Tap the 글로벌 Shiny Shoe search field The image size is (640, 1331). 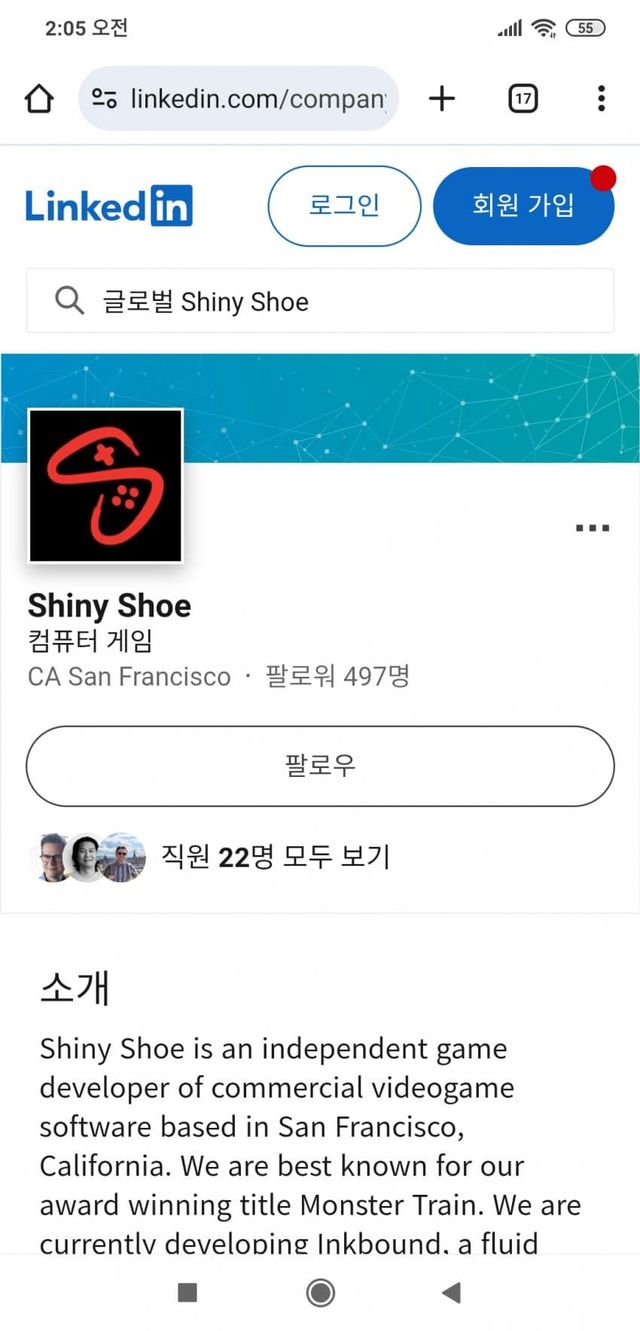(320, 301)
